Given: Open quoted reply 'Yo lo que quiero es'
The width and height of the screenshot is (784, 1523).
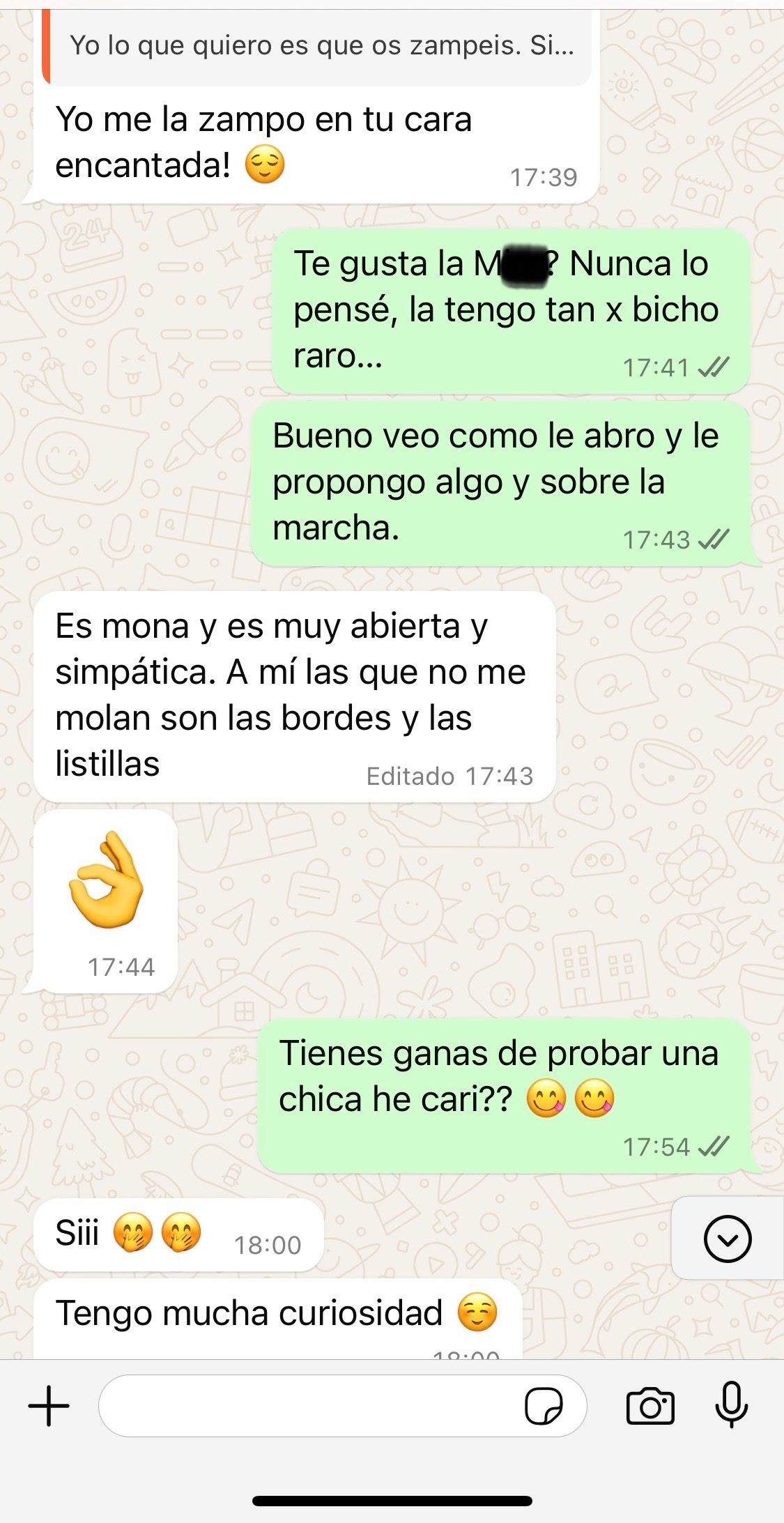Looking at the screenshot, I should coord(321,47).
